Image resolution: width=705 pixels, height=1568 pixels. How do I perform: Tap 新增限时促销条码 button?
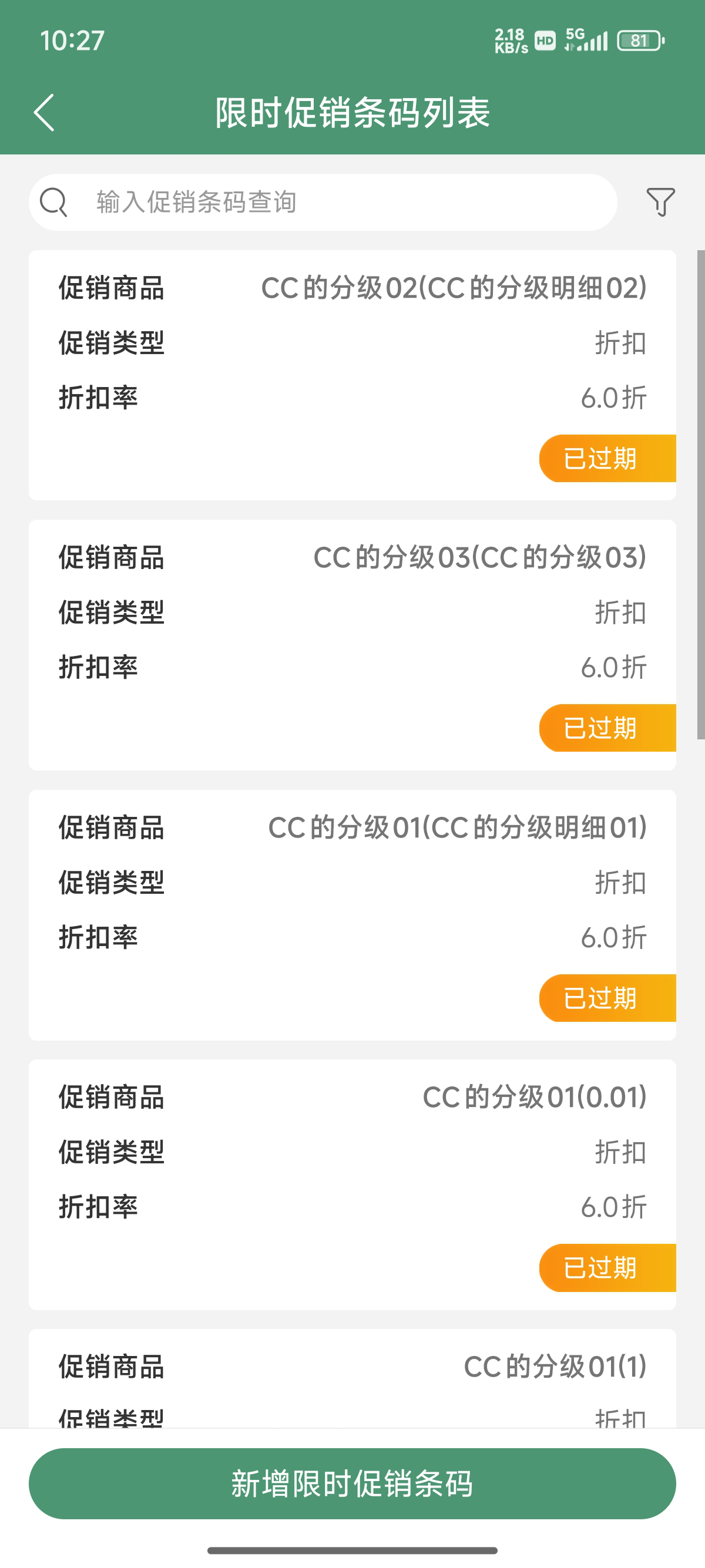[352, 1483]
